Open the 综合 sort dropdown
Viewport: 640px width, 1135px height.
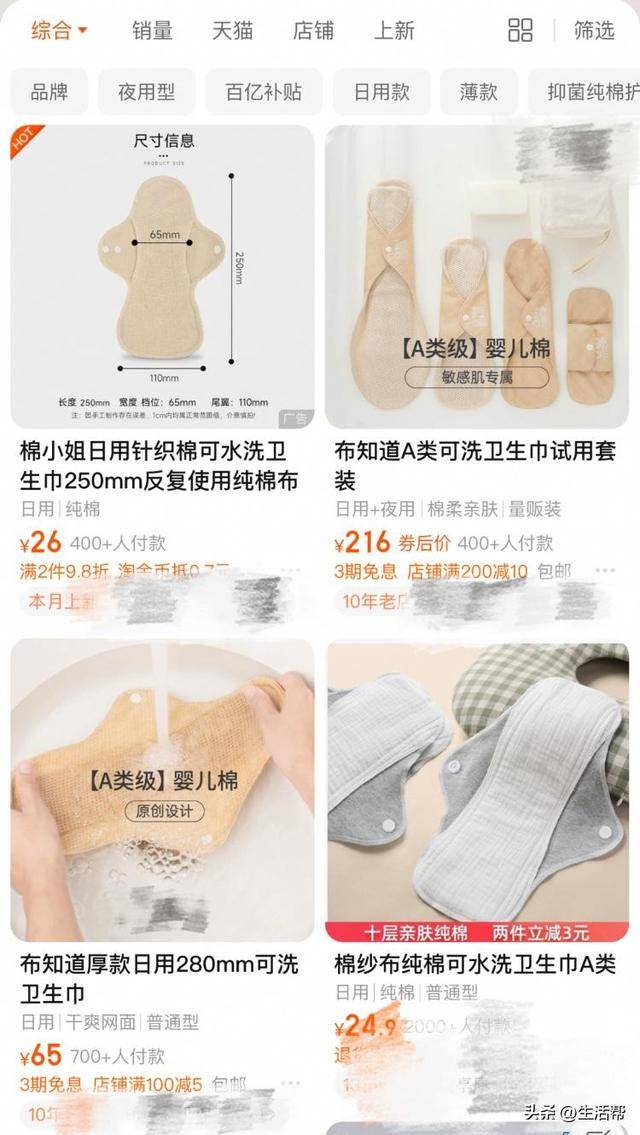click(59, 30)
